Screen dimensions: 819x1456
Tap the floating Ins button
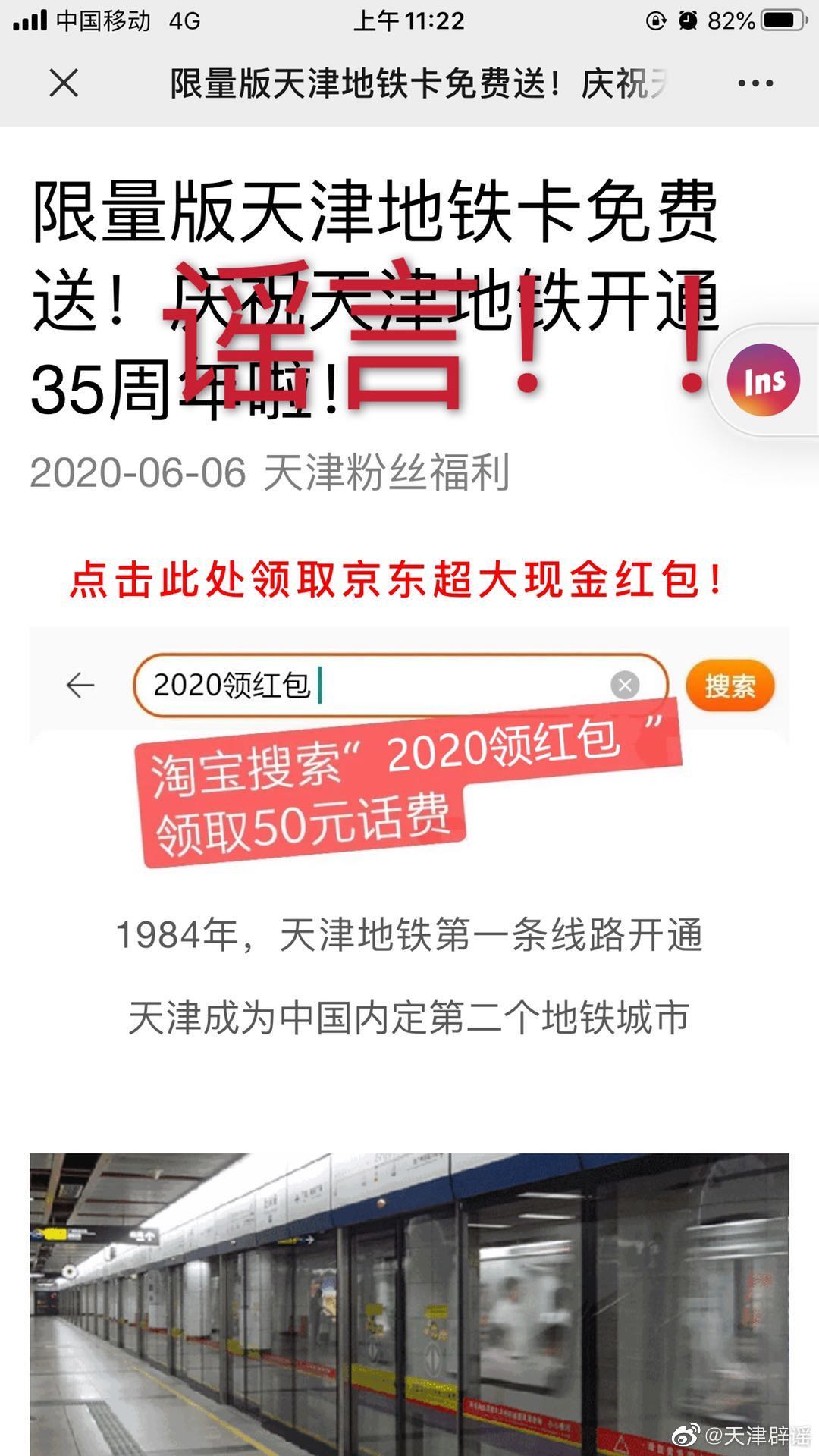(x=762, y=380)
